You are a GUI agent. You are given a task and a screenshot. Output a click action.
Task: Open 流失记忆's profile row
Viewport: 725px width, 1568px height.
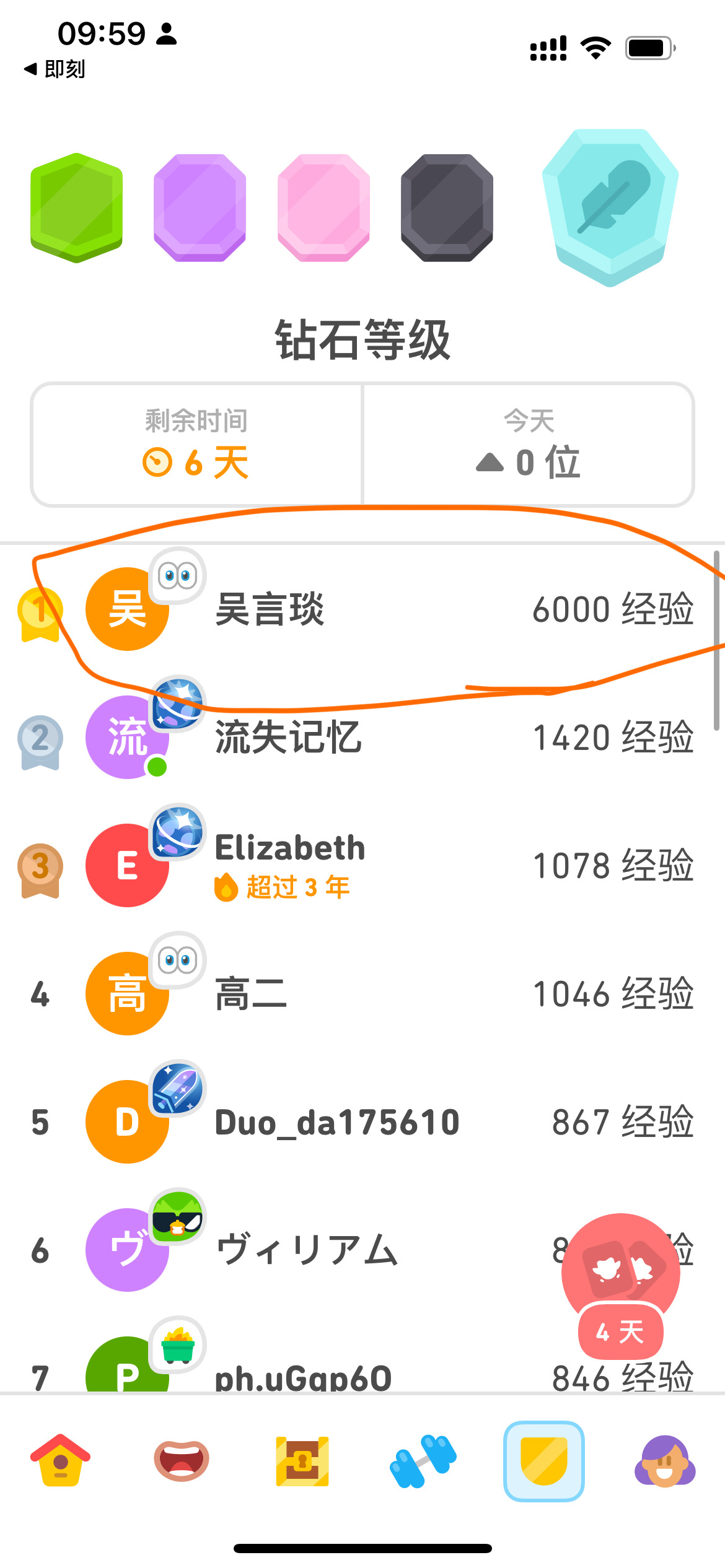coord(362,737)
